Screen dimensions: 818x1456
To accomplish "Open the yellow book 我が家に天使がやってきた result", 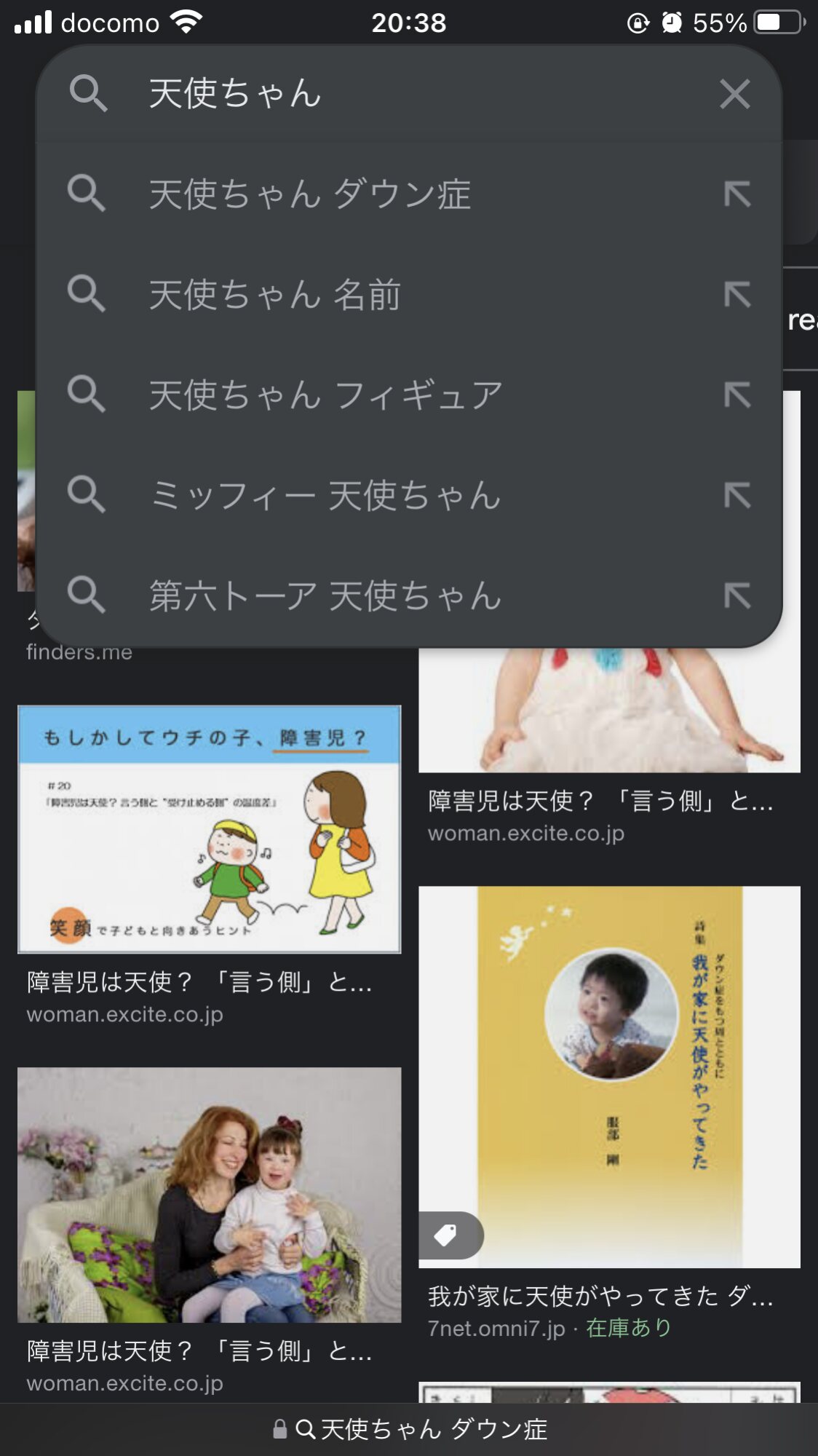I will tap(609, 1077).
